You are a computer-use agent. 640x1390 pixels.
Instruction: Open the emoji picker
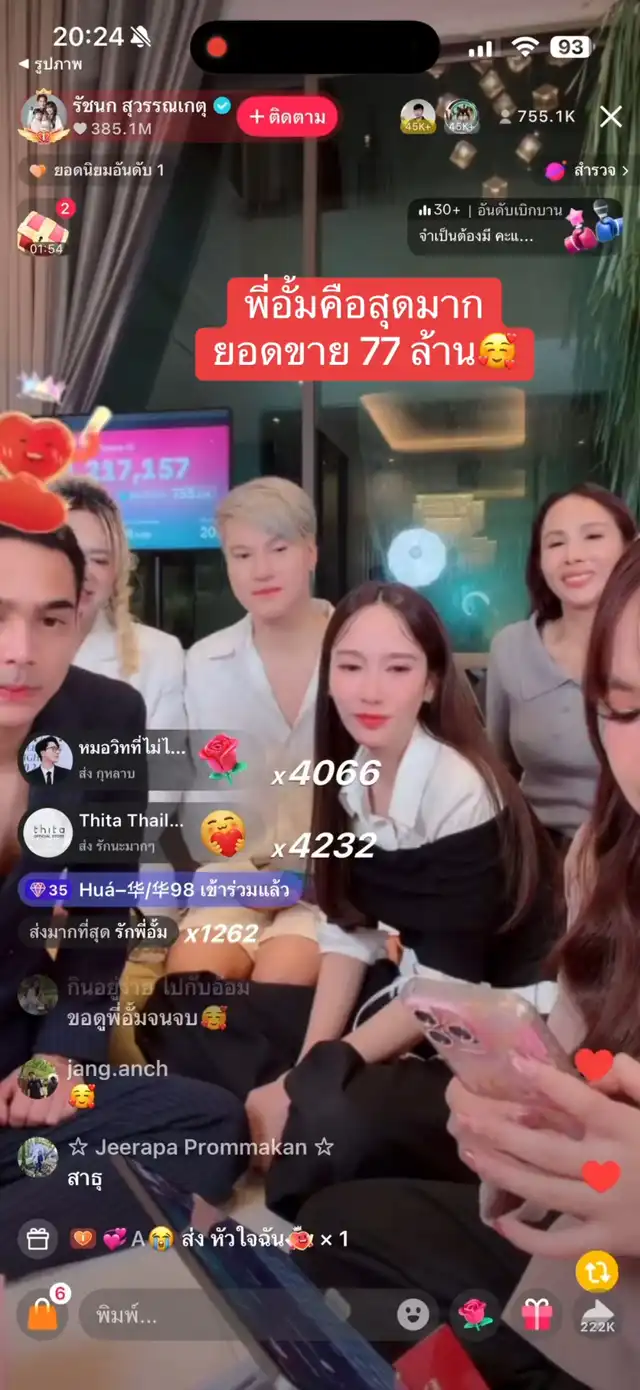pos(413,1314)
